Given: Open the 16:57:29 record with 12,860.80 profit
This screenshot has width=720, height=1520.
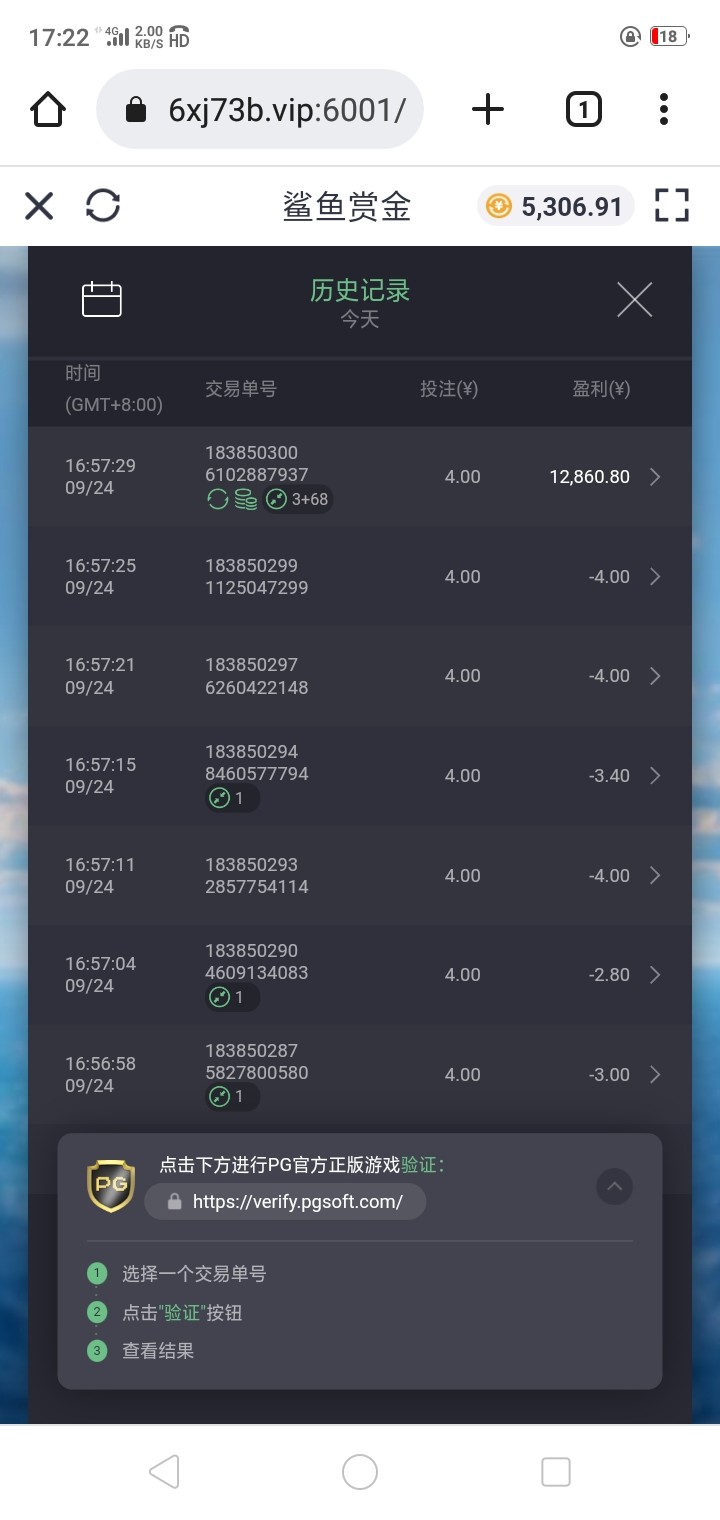Looking at the screenshot, I should point(360,477).
